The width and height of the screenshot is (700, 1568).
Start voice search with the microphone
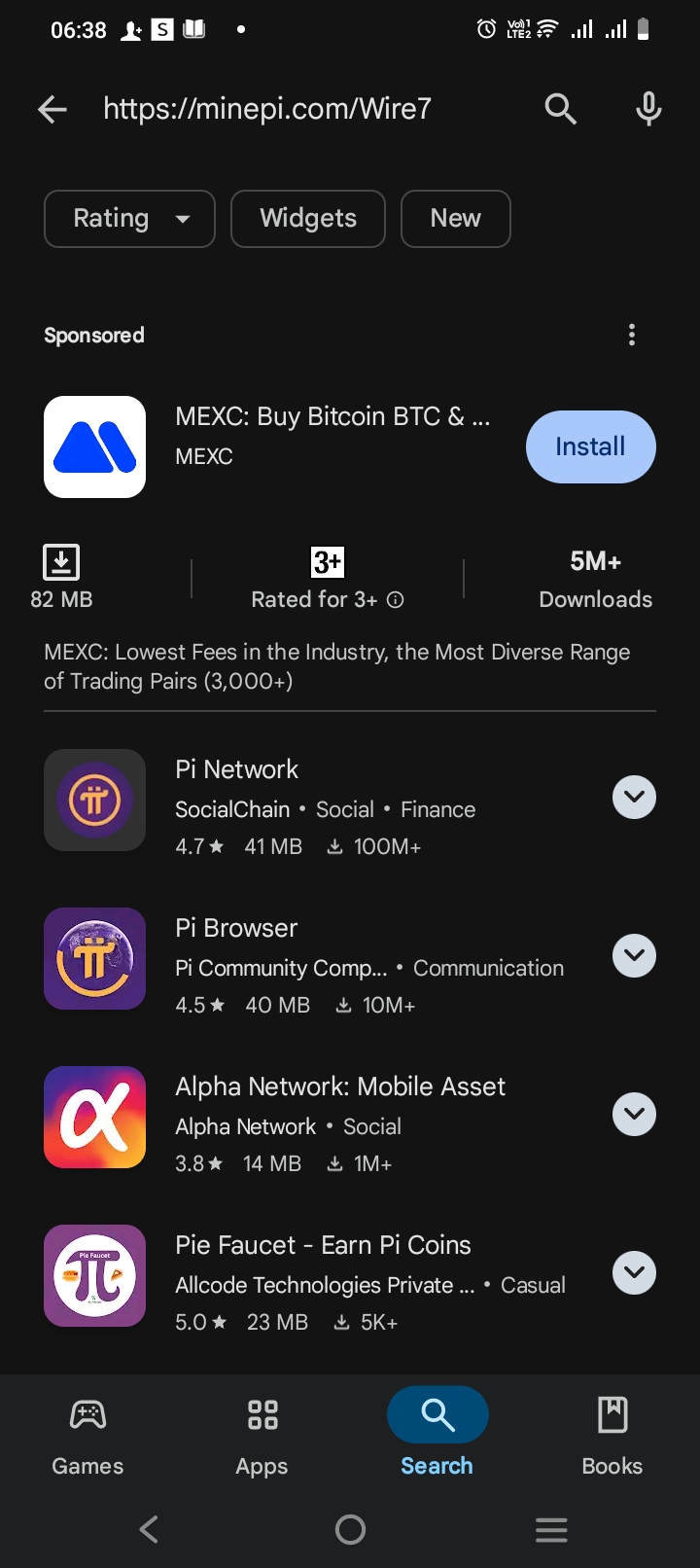(648, 109)
